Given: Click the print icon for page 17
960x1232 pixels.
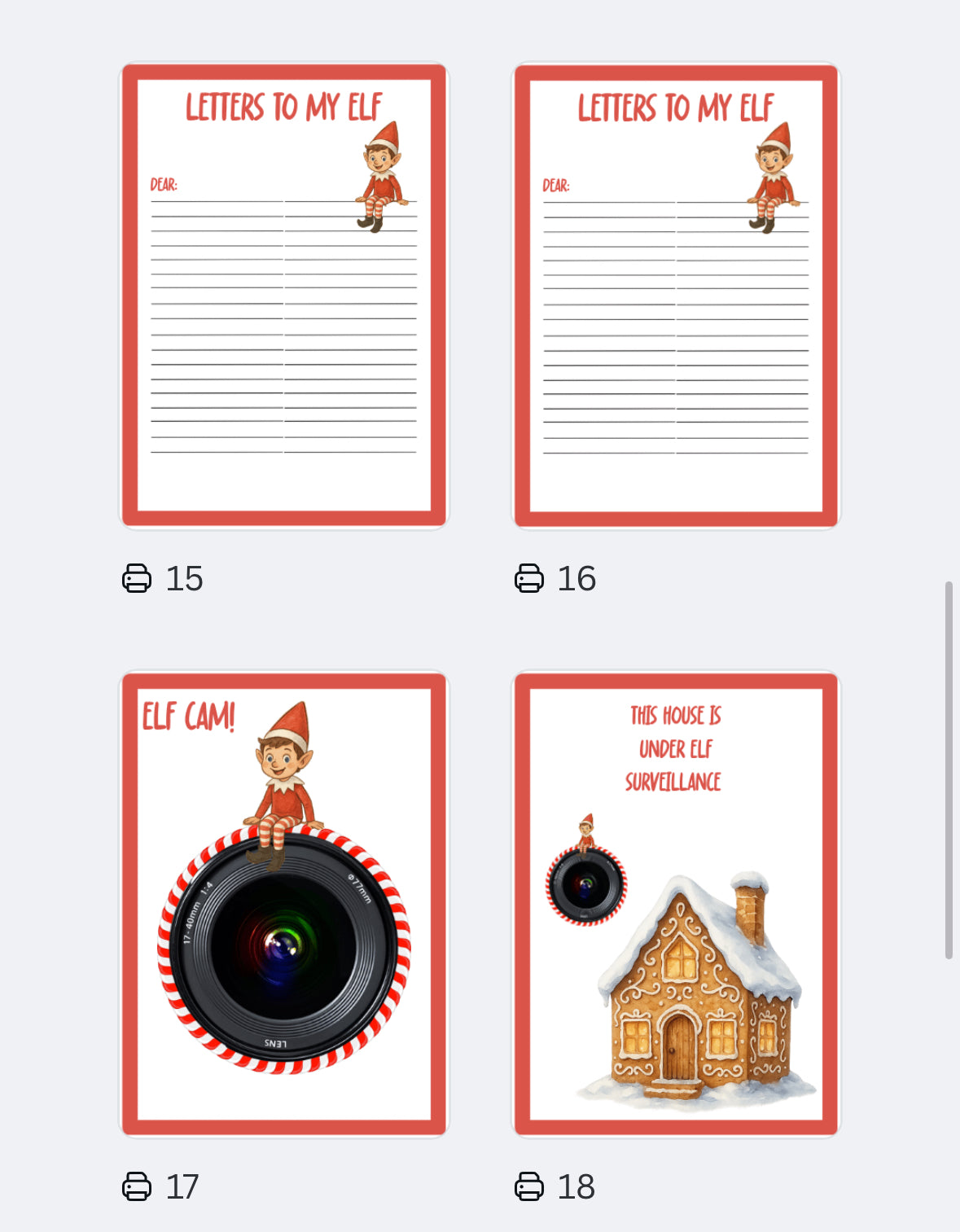Looking at the screenshot, I should click(138, 1187).
